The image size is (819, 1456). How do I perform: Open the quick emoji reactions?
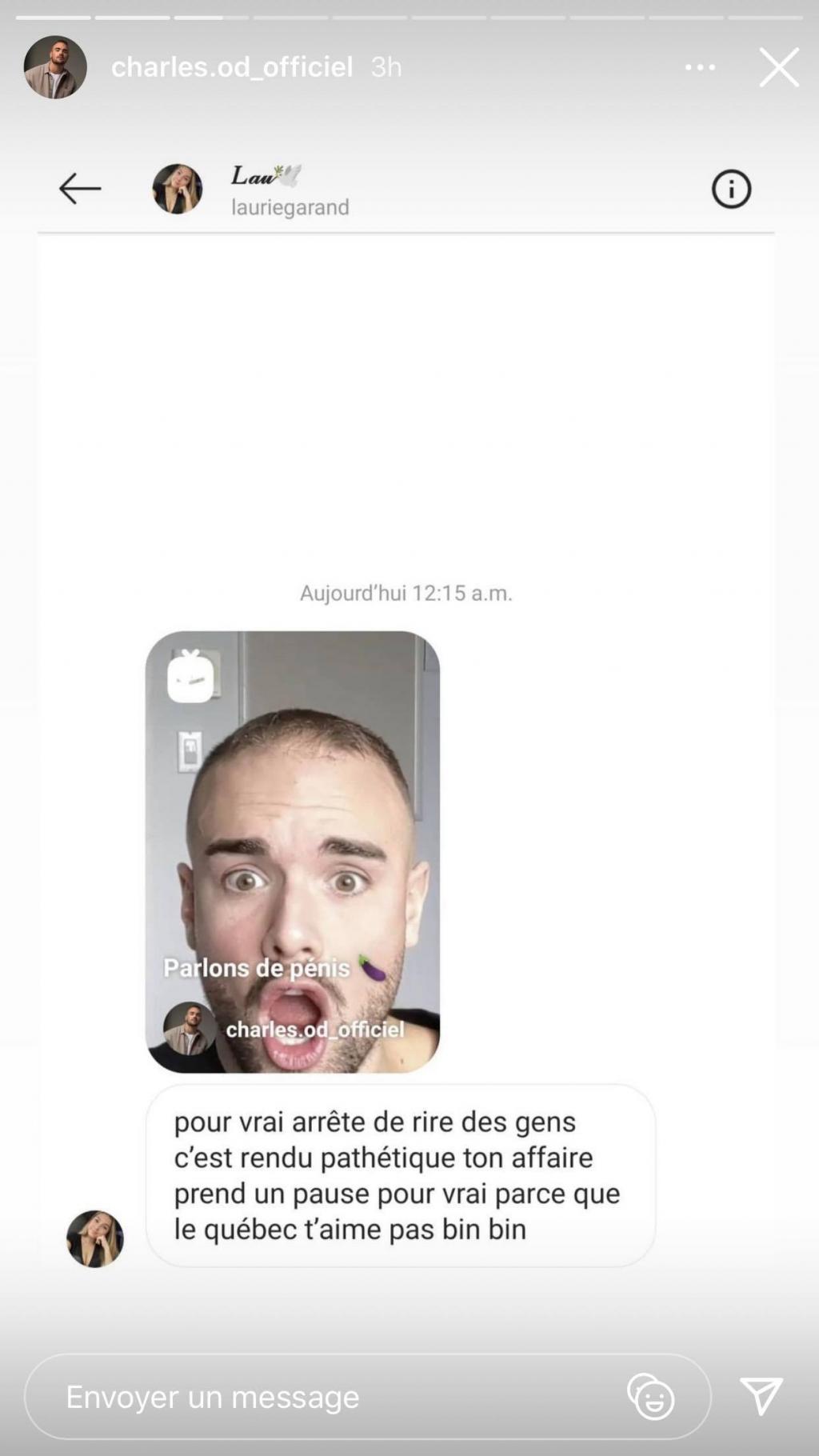(x=651, y=1397)
